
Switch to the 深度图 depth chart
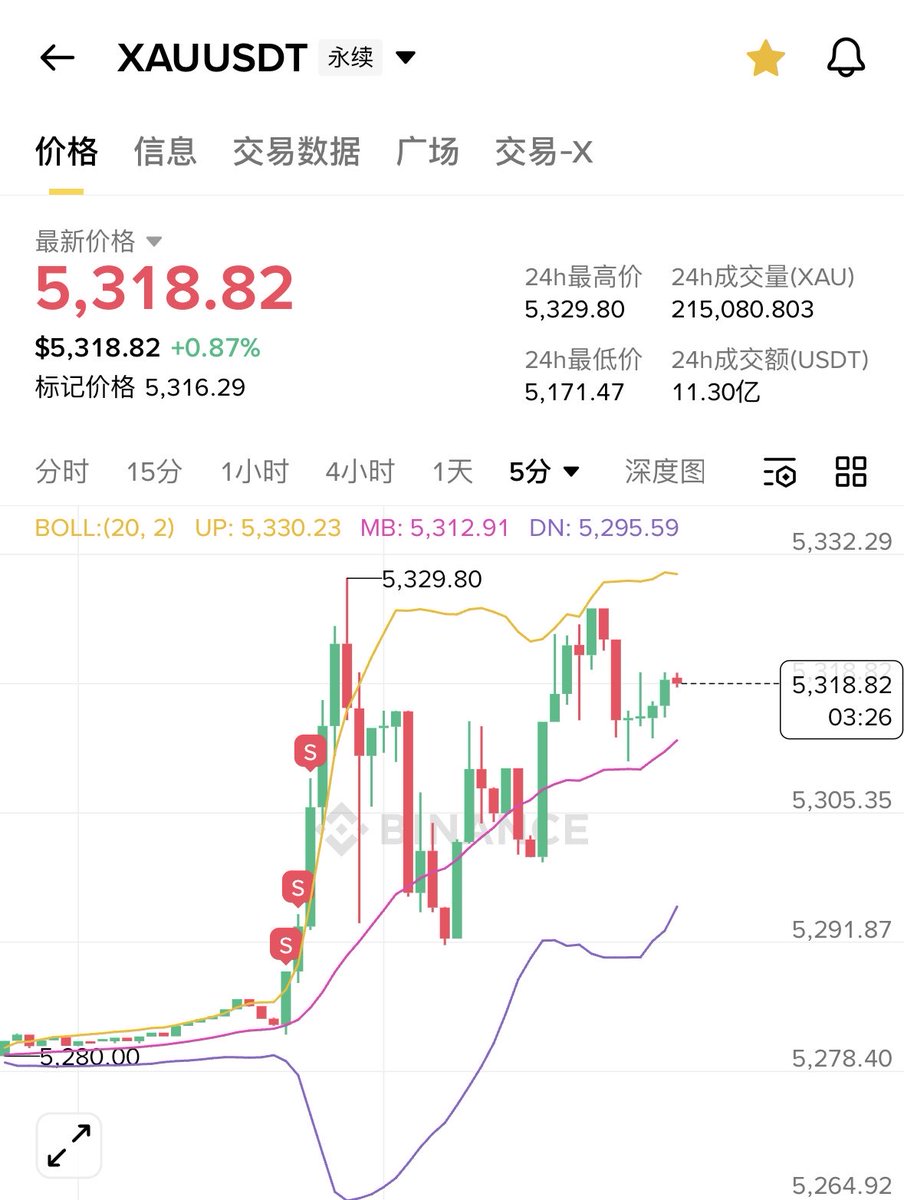[x=665, y=471]
